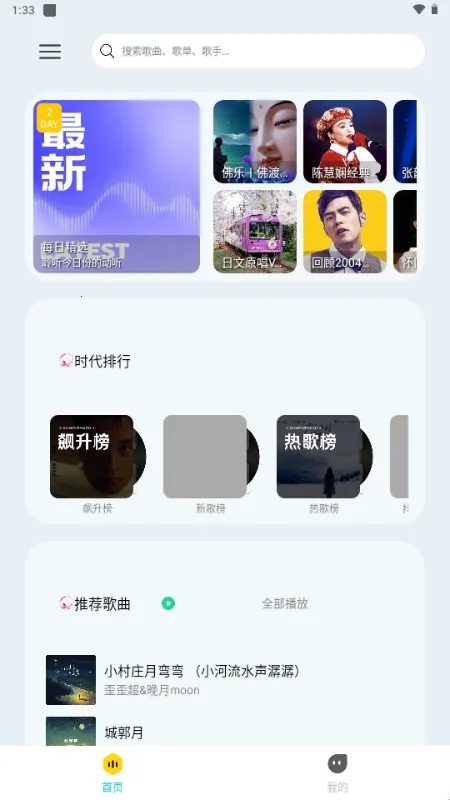Open the 陈慧娴经典 playlist tile
Screen dimensions: 450x800
[x=345, y=141]
